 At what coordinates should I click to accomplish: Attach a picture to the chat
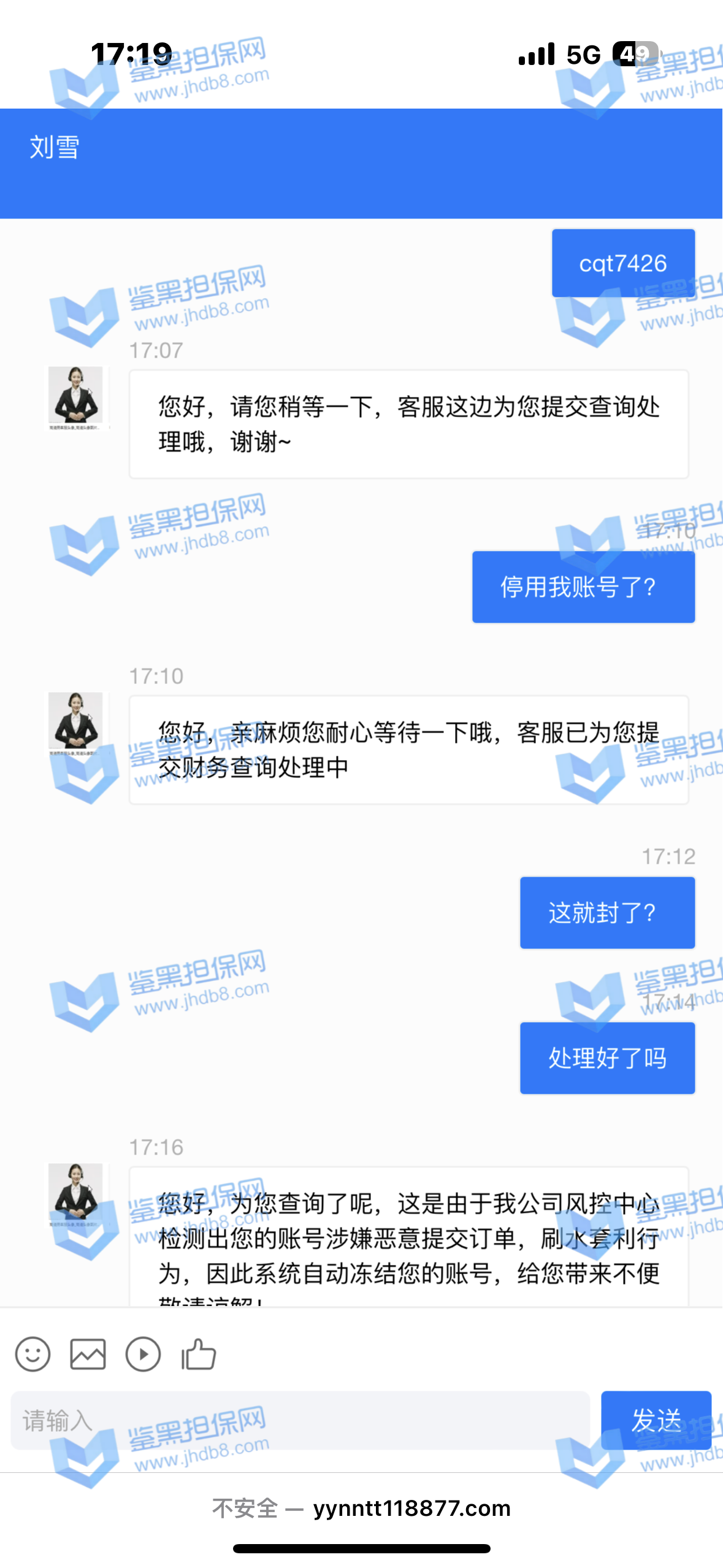(88, 1354)
